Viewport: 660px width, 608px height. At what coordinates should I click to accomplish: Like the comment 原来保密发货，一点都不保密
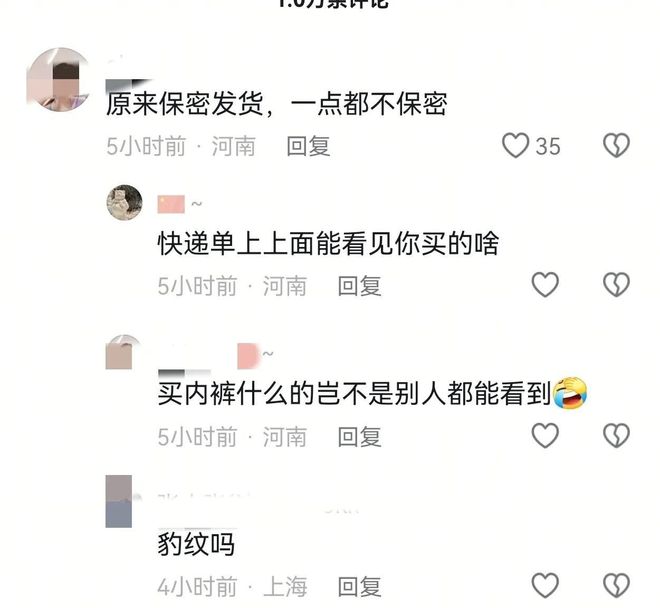point(516,146)
